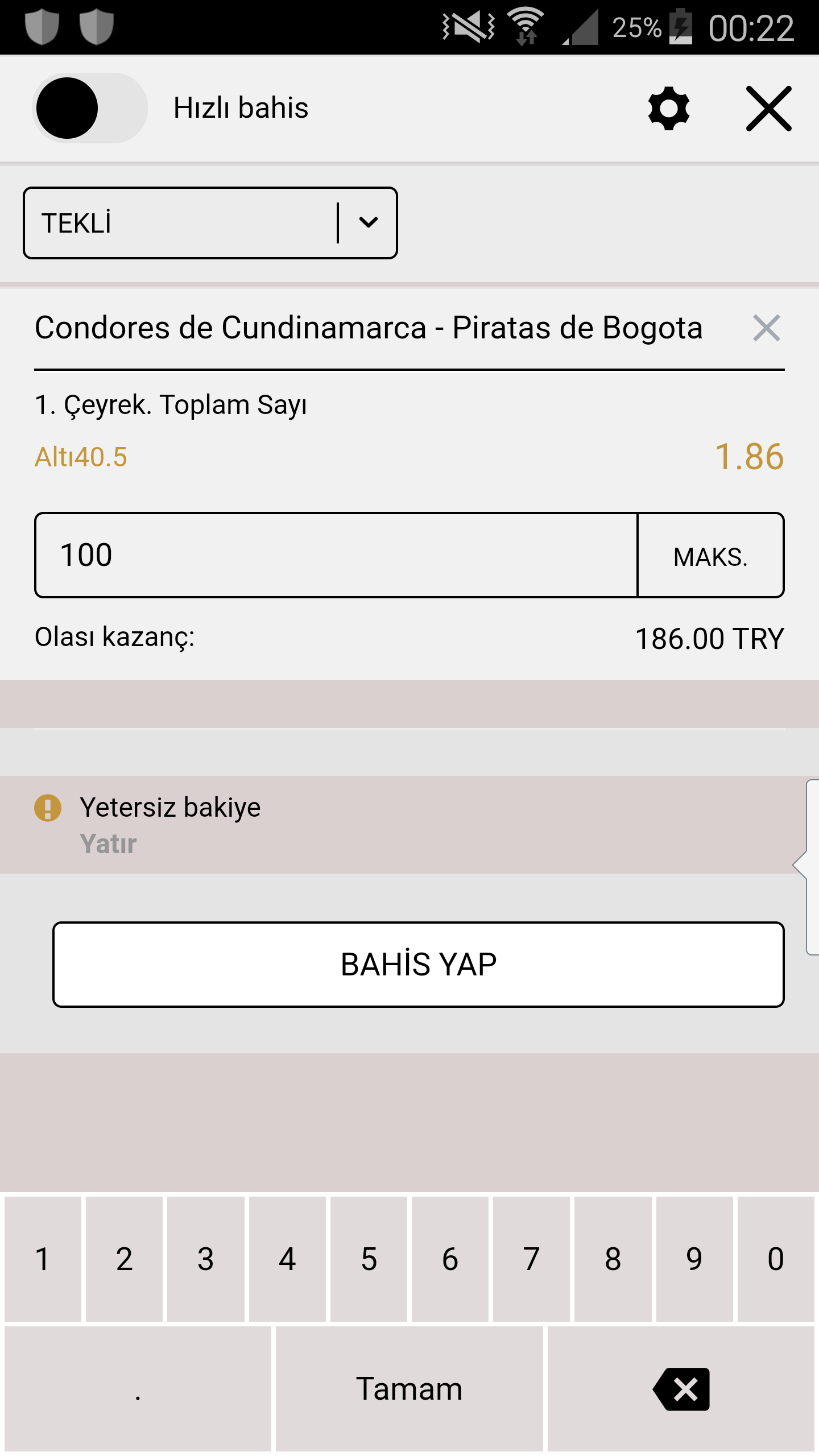Screen dimensions: 819x1456
Task: Toggle the Hızlı bahis switch
Action: coord(90,108)
